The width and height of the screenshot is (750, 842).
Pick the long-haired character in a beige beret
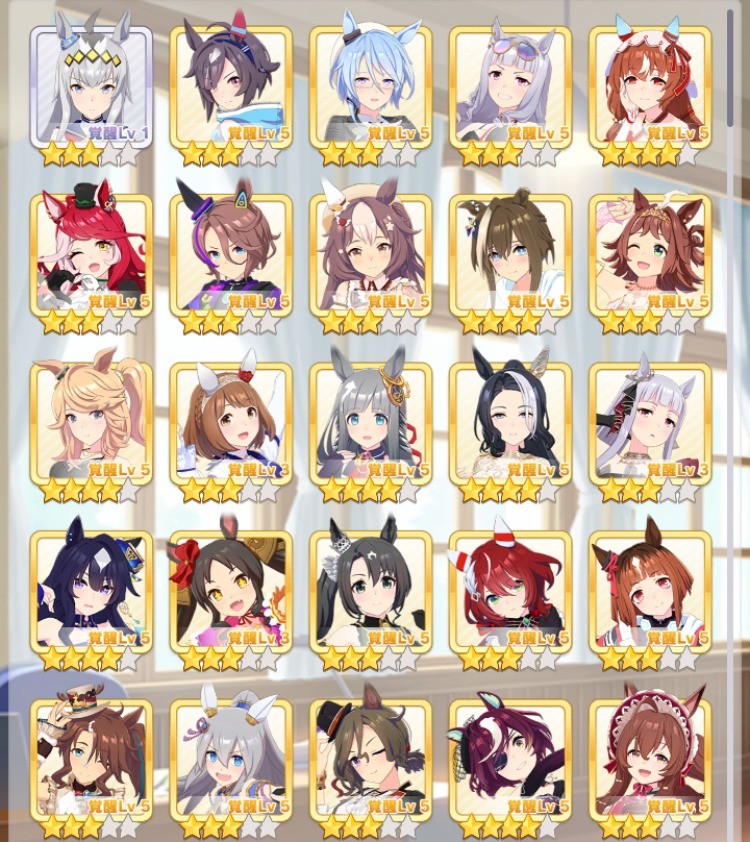[x=371, y=255]
